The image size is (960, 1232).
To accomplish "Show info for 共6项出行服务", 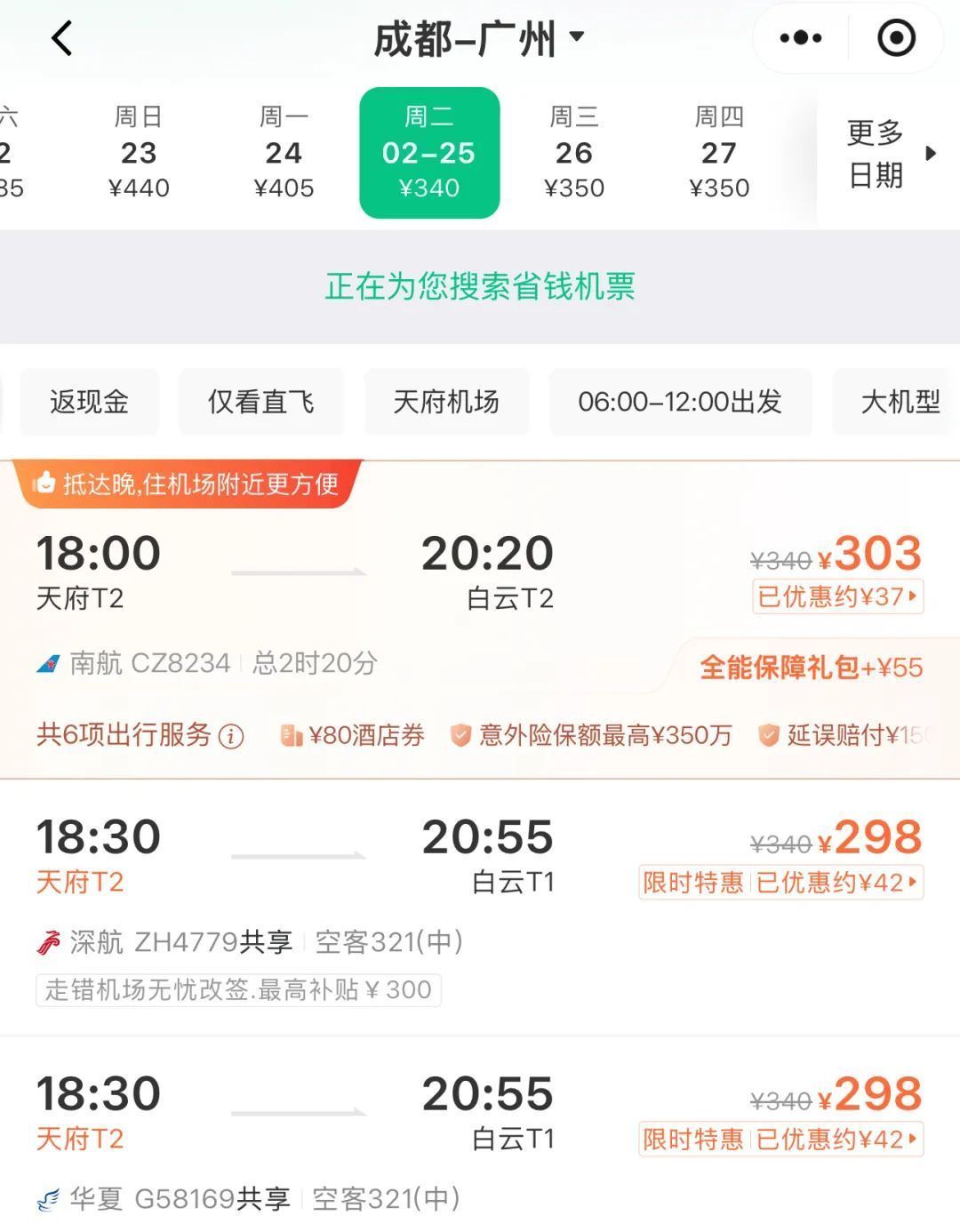I will click(231, 736).
